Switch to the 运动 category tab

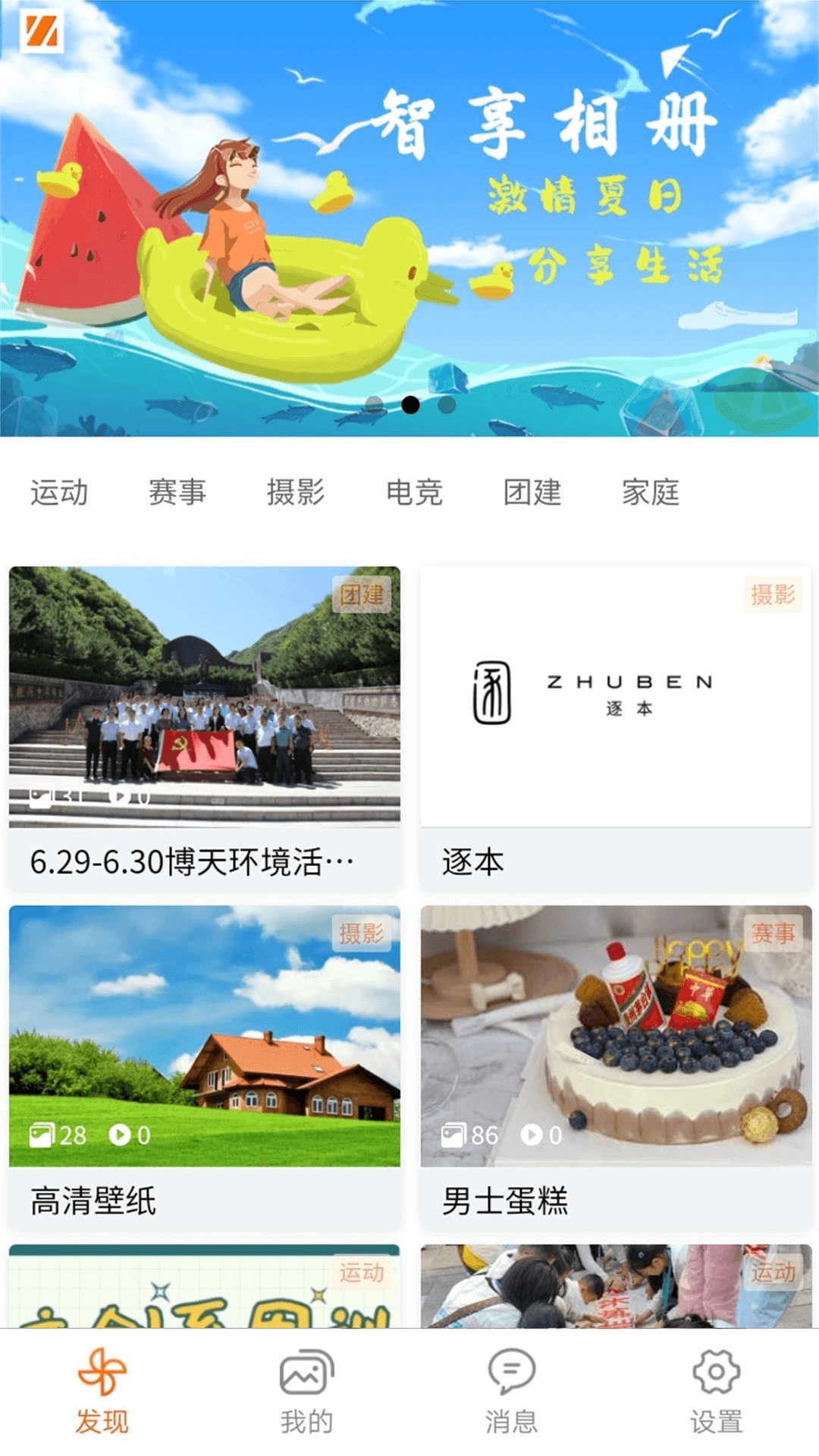(x=59, y=494)
